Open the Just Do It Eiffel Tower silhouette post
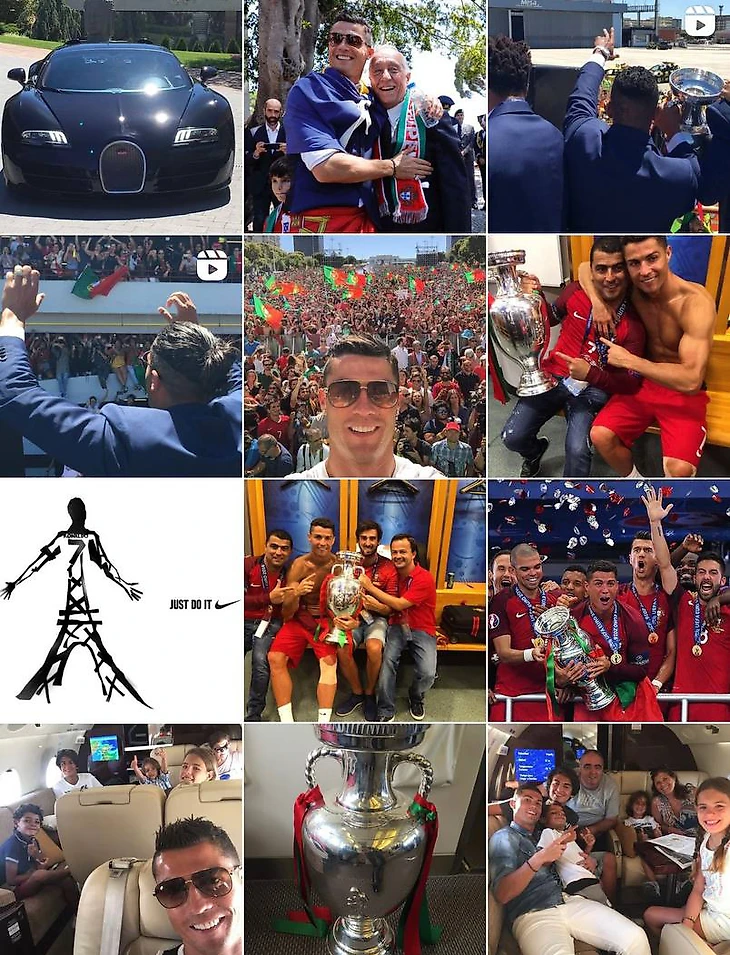This screenshot has width=730, height=955. tap(120, 600)
